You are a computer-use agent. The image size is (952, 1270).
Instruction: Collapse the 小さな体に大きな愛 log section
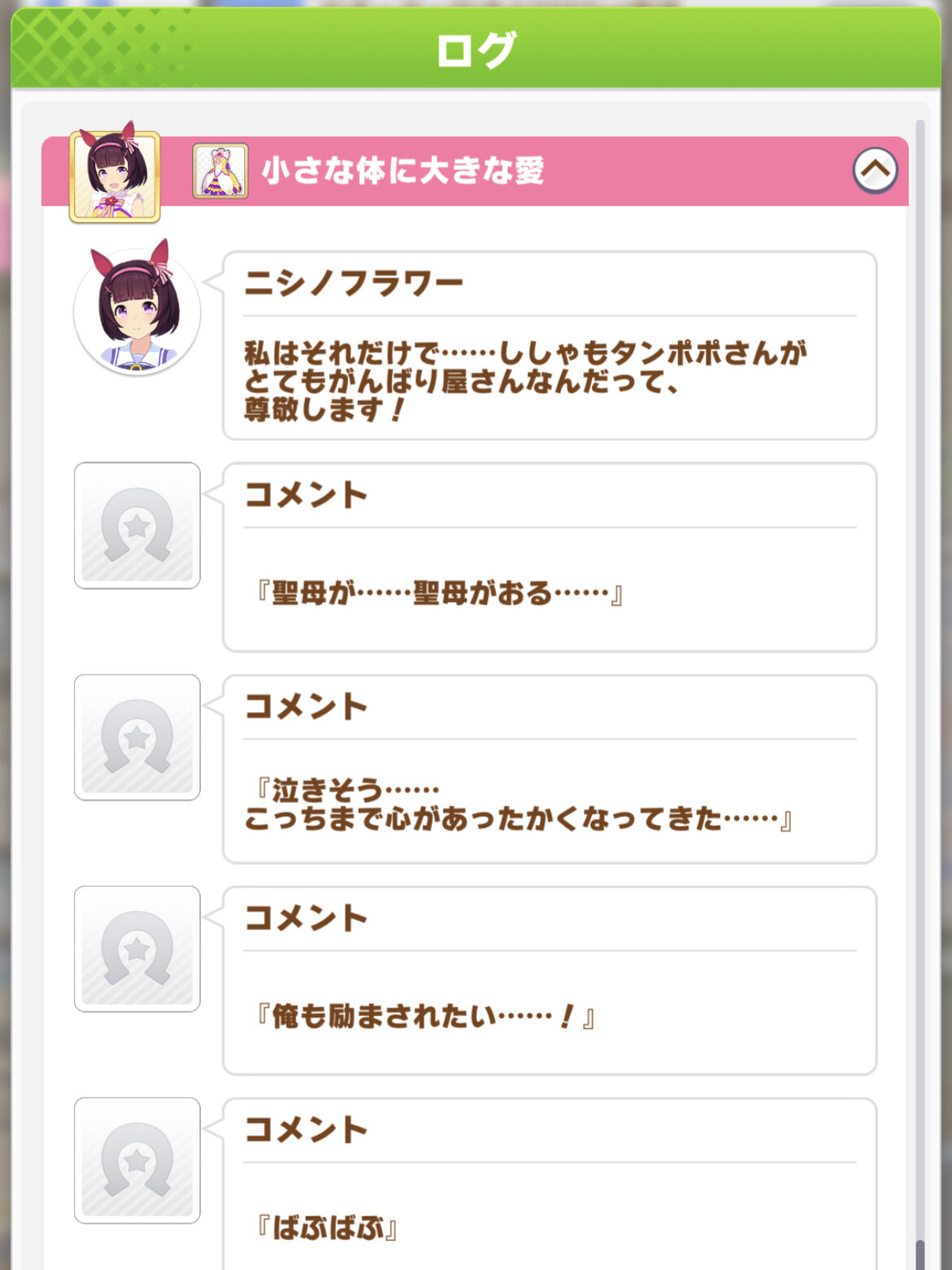pyautogui.click(x=875, y=170)
